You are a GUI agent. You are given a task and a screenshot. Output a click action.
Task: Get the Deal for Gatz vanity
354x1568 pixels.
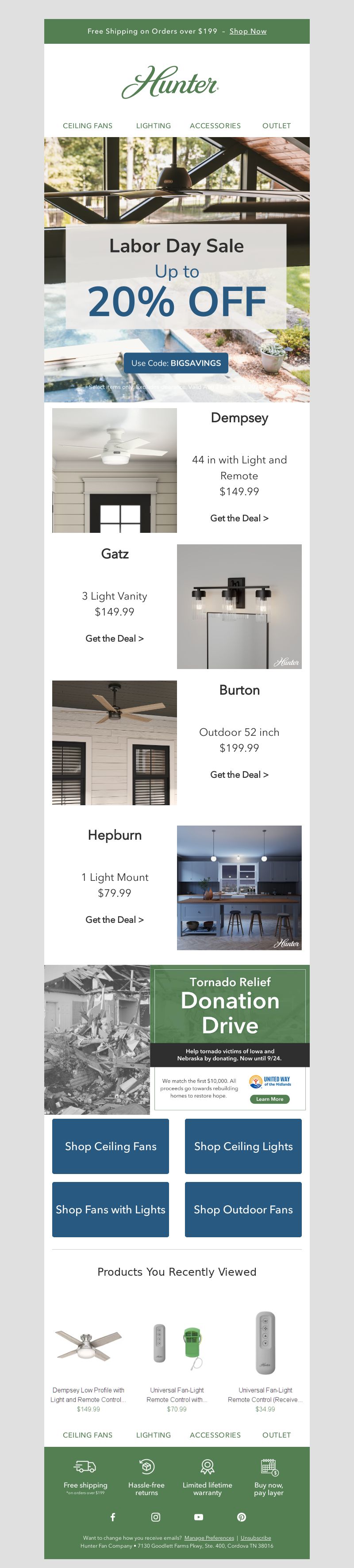click(115, 639)
